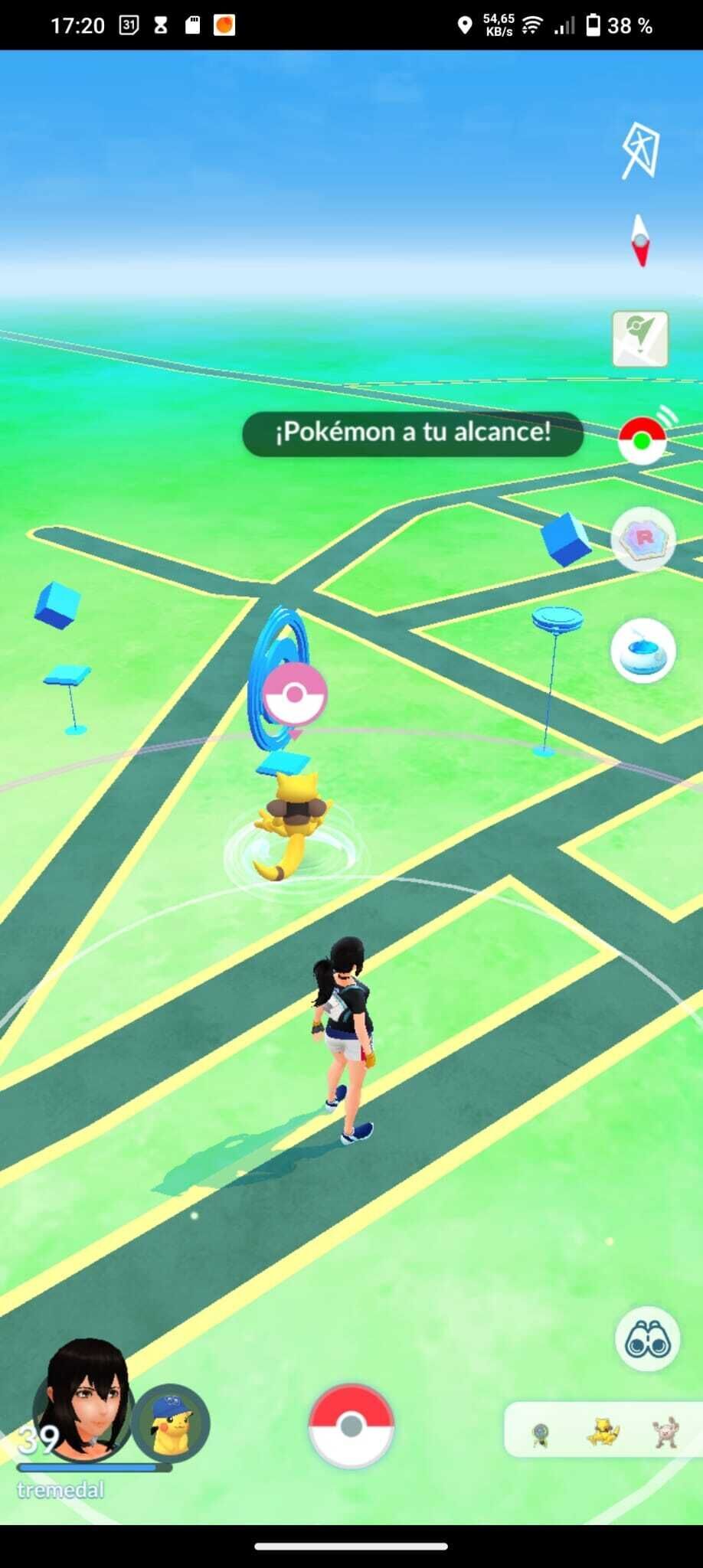Image resolution: width=703 pixels, height=1568 pixels.
Task: Open buddy Pikachu profile
Action: click(170, 1423)
